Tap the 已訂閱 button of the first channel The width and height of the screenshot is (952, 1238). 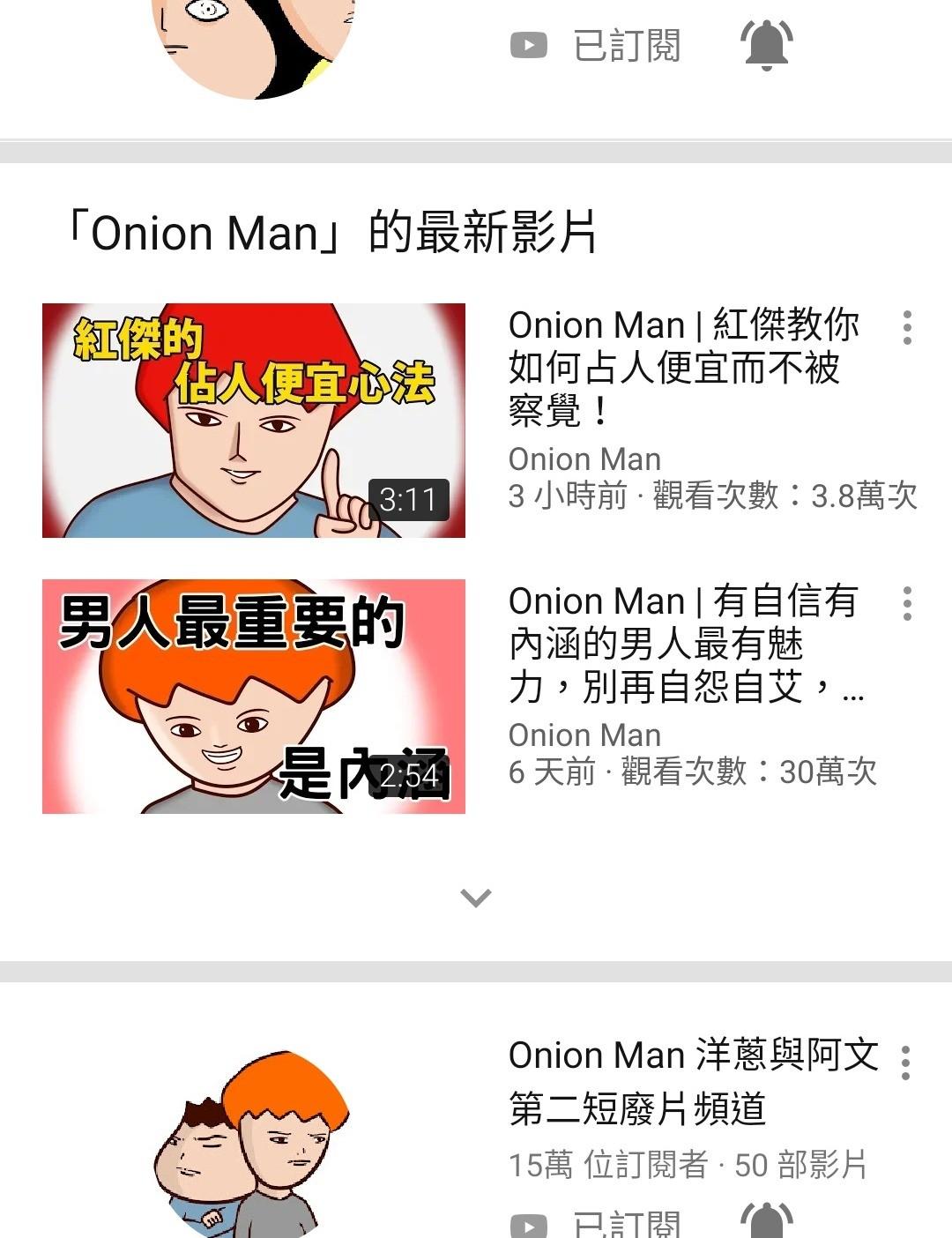coord(598,46)
